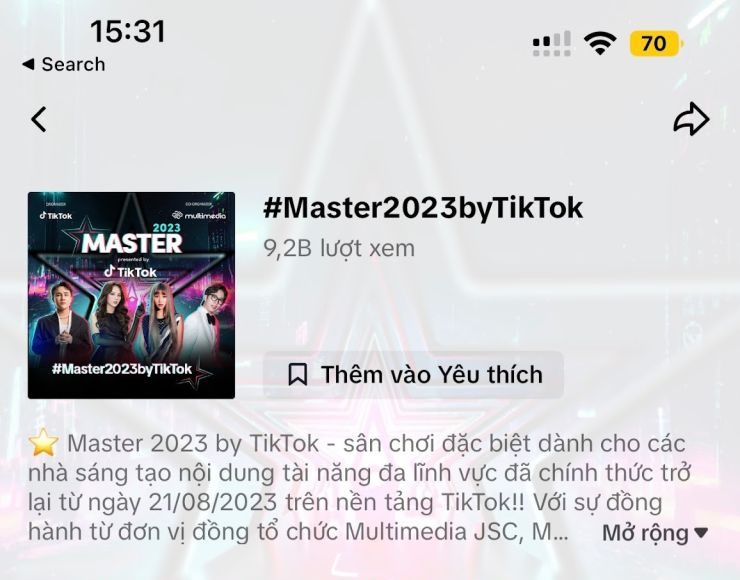Tap Thêm vào Yêu thích button
The width and height of the screenshot is (740, 580).
click(413, 375)
